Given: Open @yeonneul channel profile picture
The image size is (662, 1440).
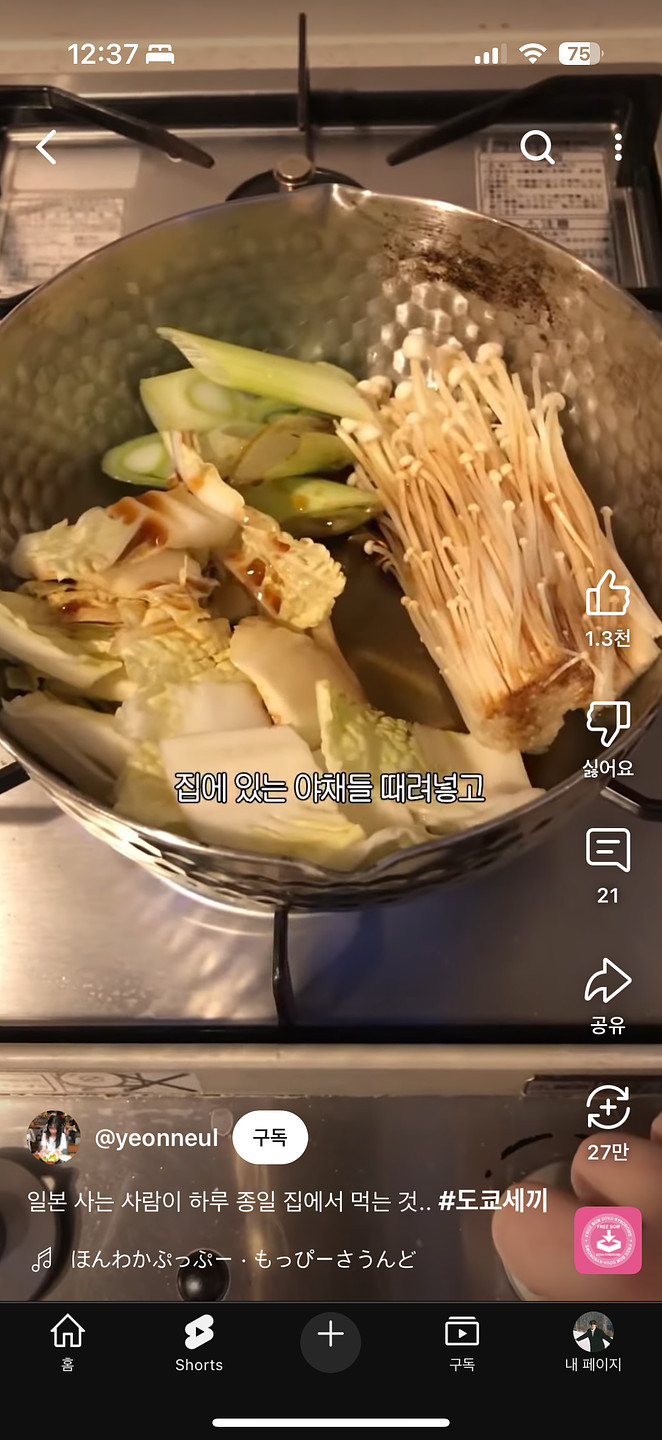Looking at the screenshot, I should tap(53, 1137).
